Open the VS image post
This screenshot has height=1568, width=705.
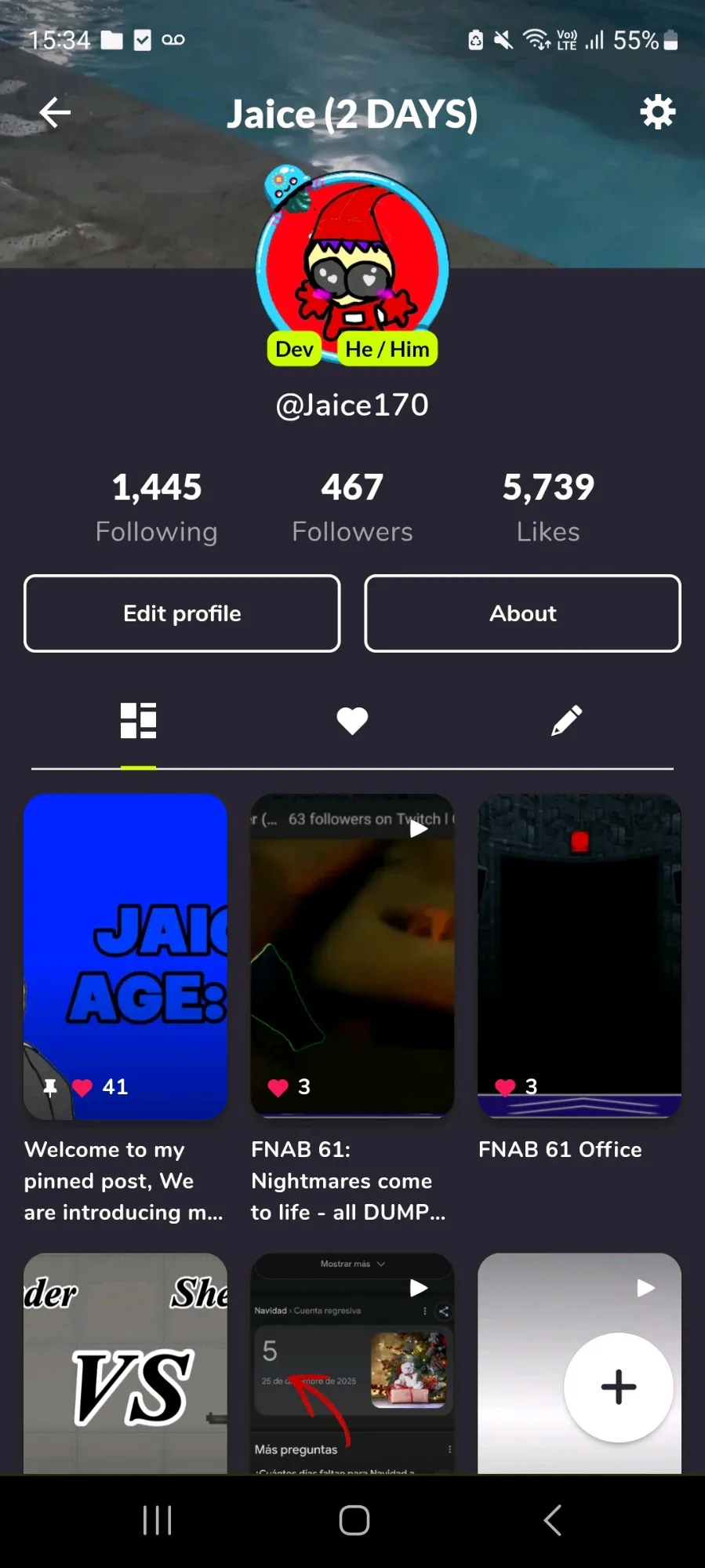point(125,1365)
